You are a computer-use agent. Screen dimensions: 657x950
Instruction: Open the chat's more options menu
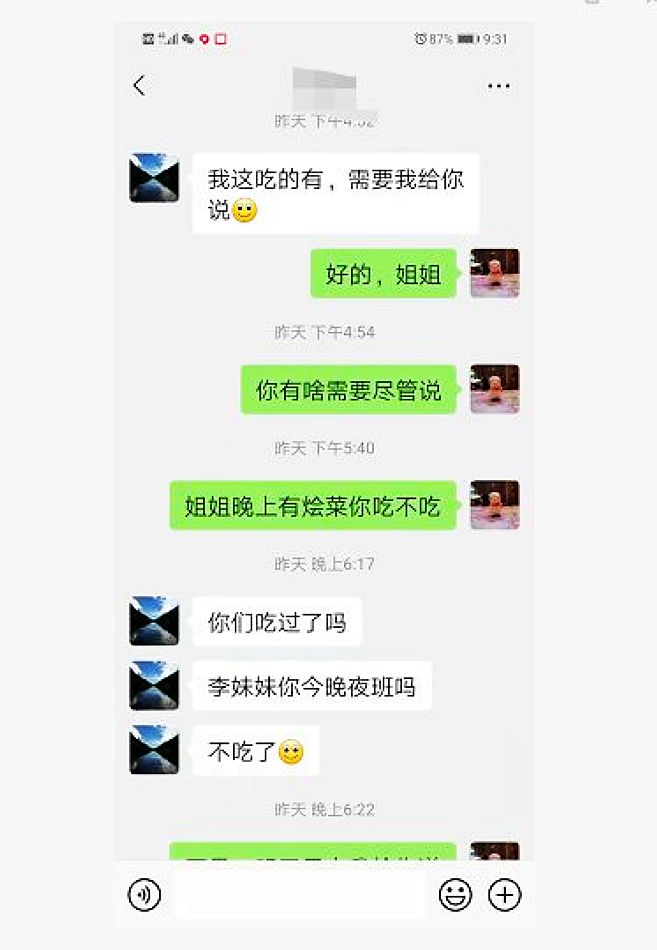click(498, 86)
